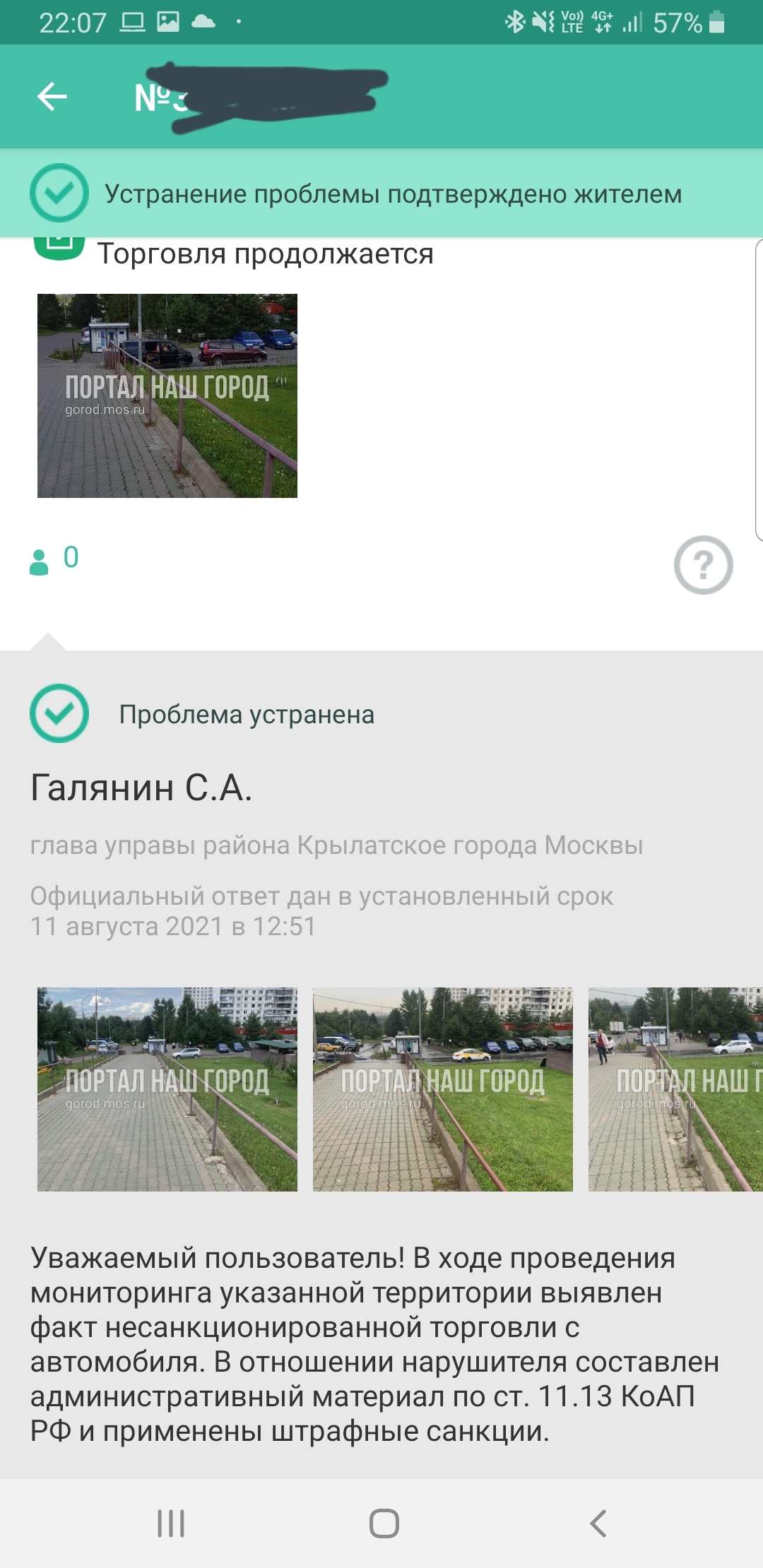763x1568 pixels.
Task: Go back using the app bar arrow
Action: pyautogui.click(x=52, y=97)
